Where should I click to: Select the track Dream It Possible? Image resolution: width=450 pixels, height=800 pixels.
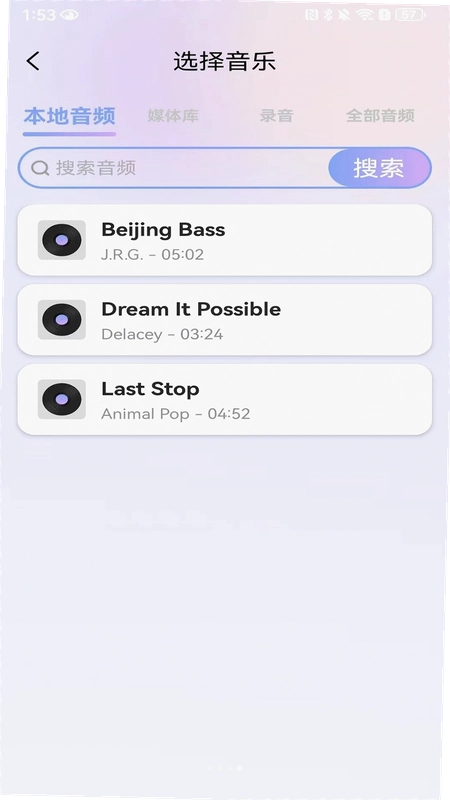[224, 320]
